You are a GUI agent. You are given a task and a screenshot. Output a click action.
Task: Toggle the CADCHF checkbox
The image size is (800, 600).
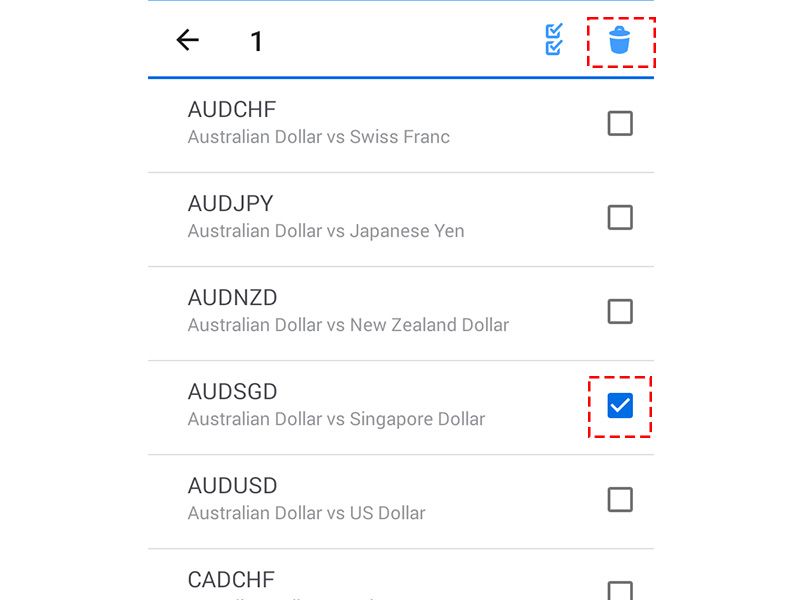(620, 590)
